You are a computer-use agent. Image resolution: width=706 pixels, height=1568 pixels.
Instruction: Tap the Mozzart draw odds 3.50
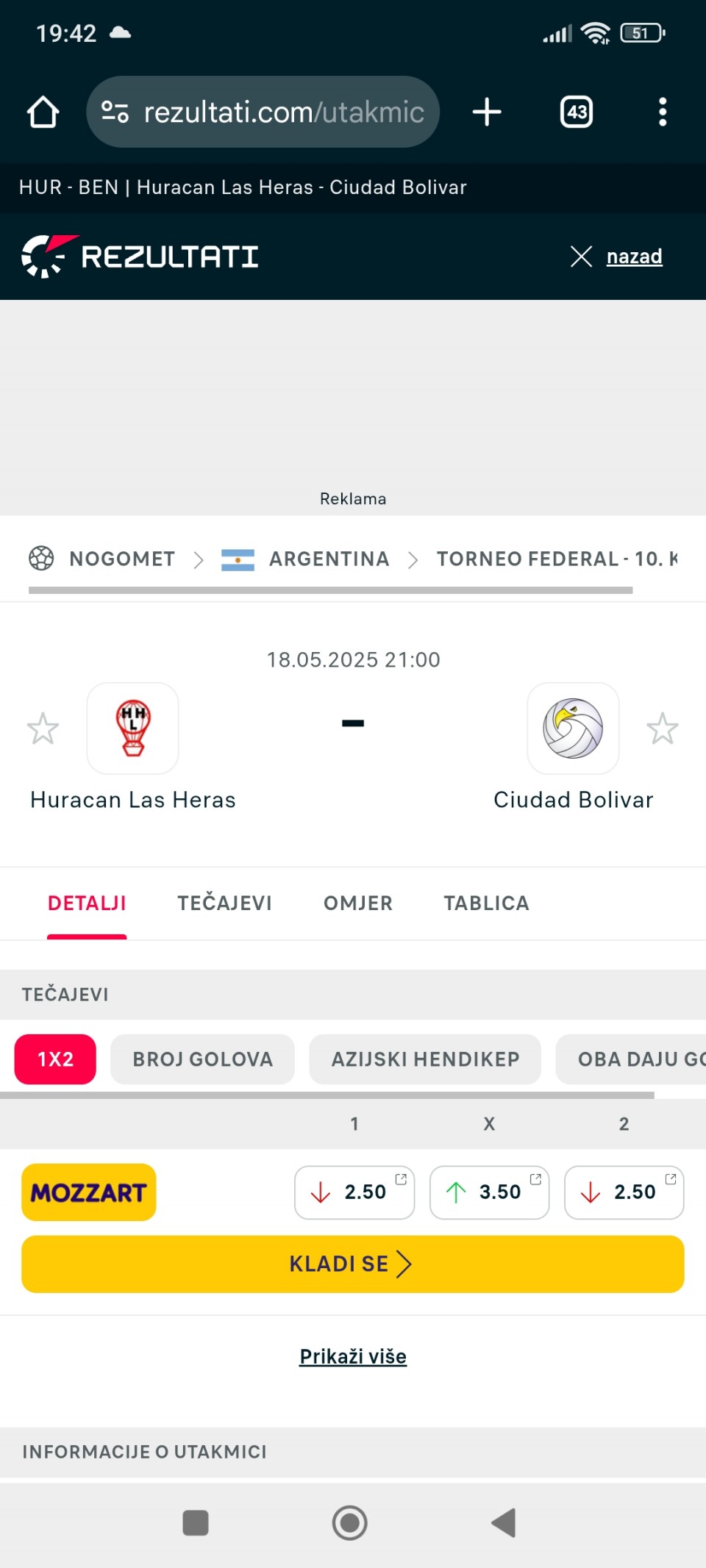(489, 1192)
